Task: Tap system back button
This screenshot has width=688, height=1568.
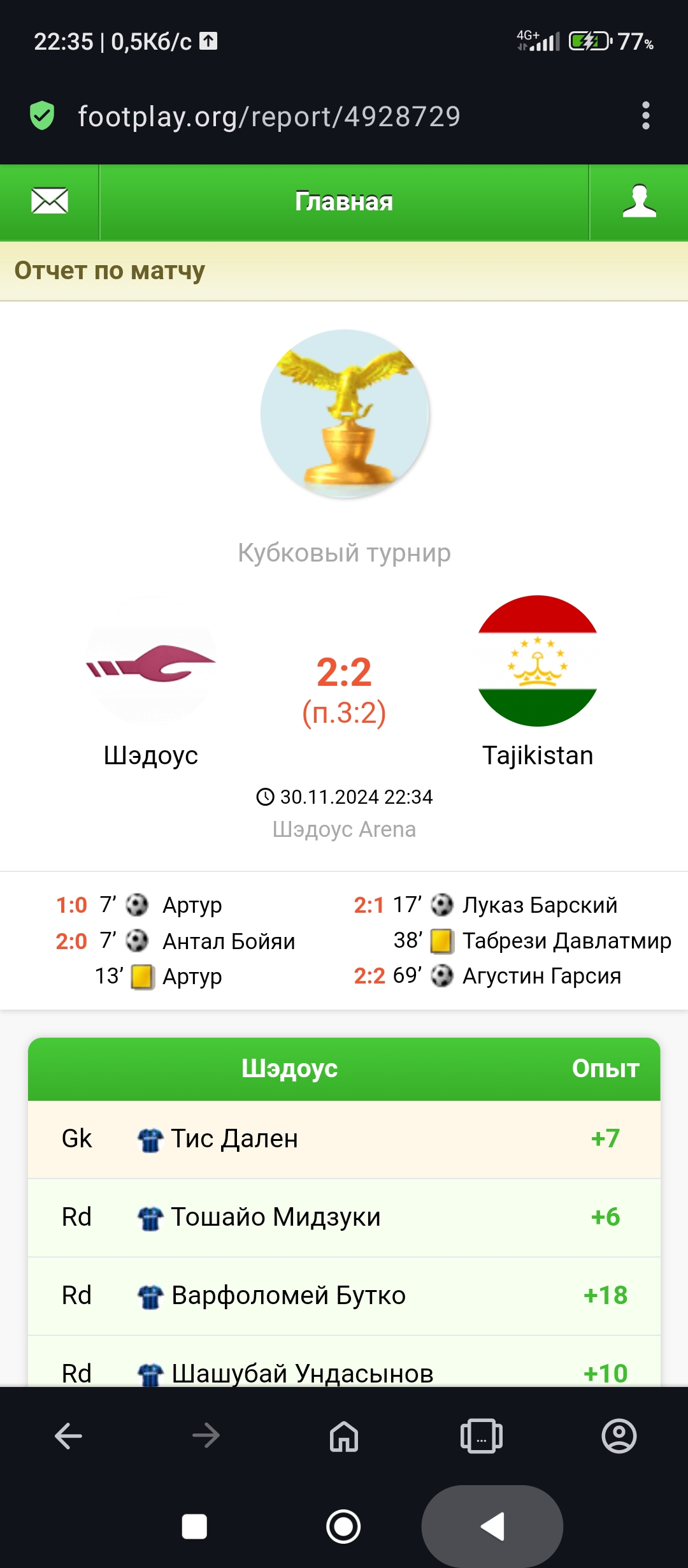Action: point(492,1527)
